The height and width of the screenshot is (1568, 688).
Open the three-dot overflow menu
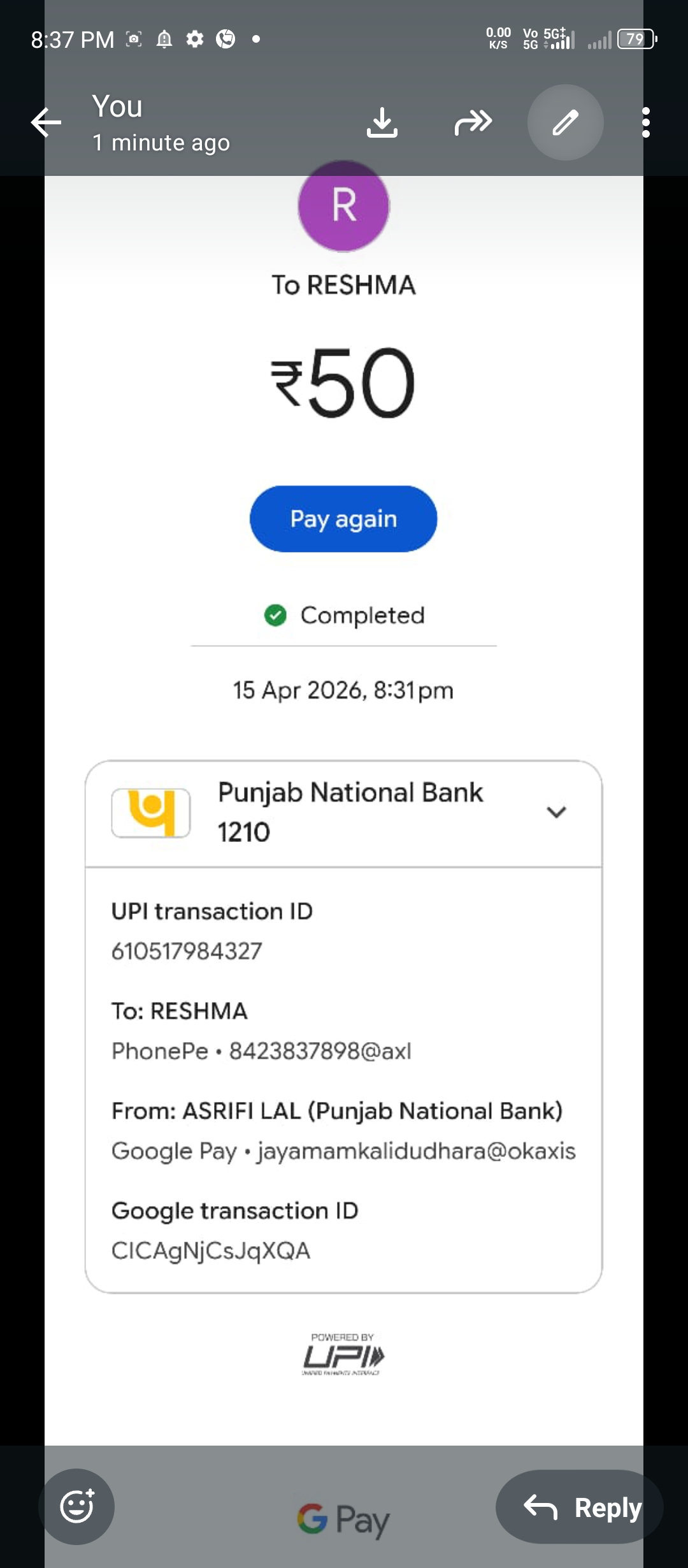point(645,122)
